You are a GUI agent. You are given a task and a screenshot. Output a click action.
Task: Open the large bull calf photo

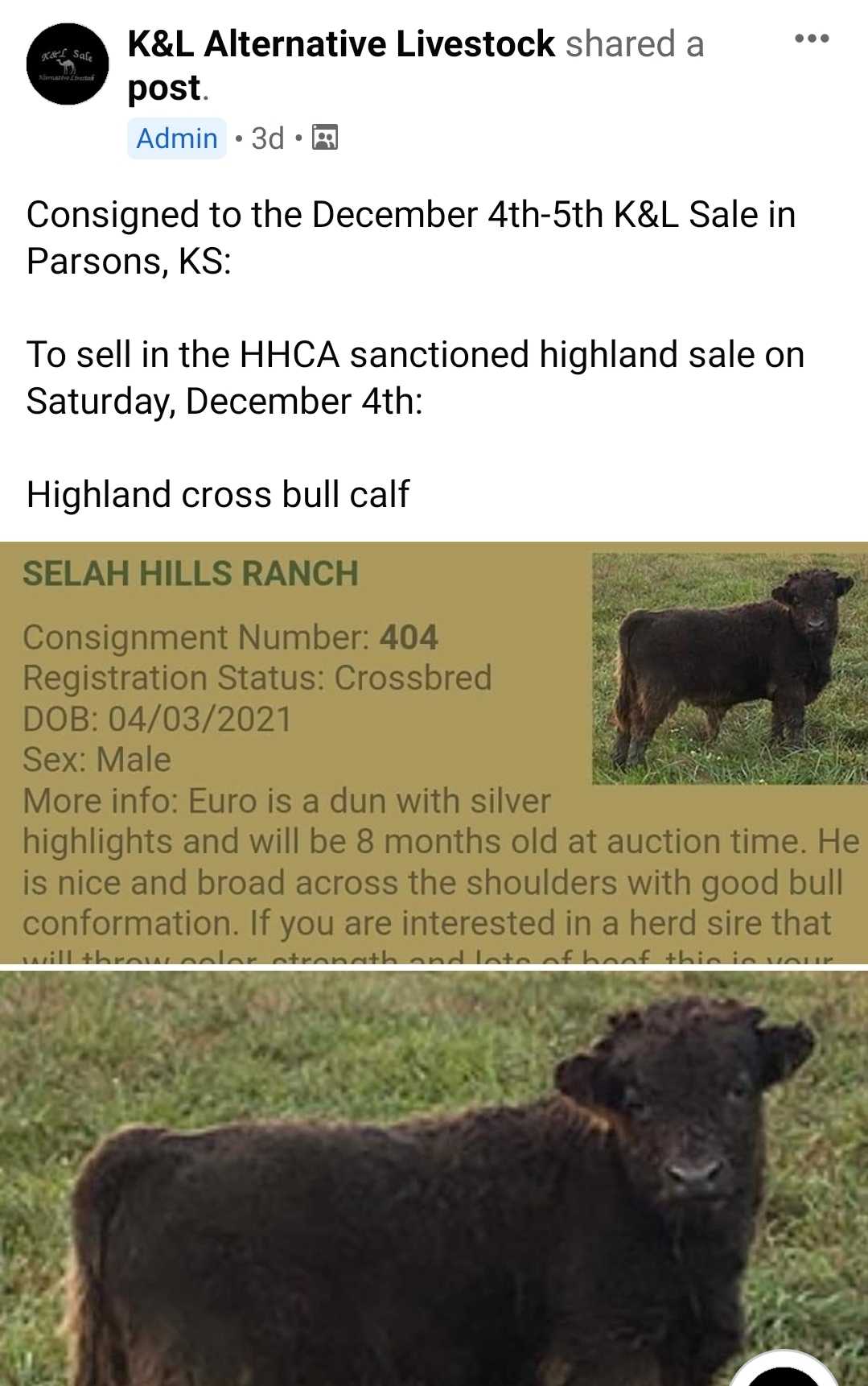click(433, 1178)
